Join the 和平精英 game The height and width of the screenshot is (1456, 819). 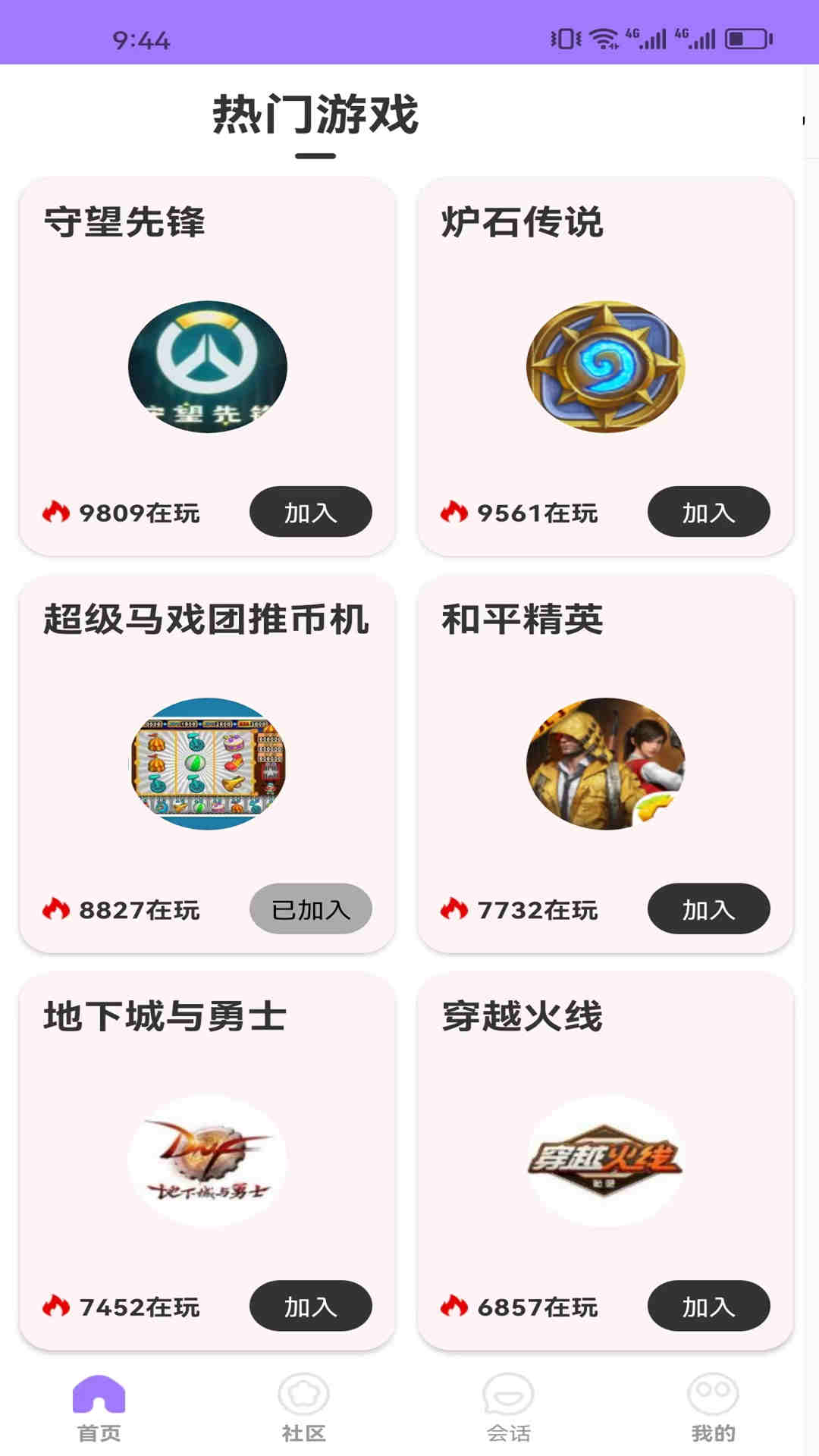(708, 908)
